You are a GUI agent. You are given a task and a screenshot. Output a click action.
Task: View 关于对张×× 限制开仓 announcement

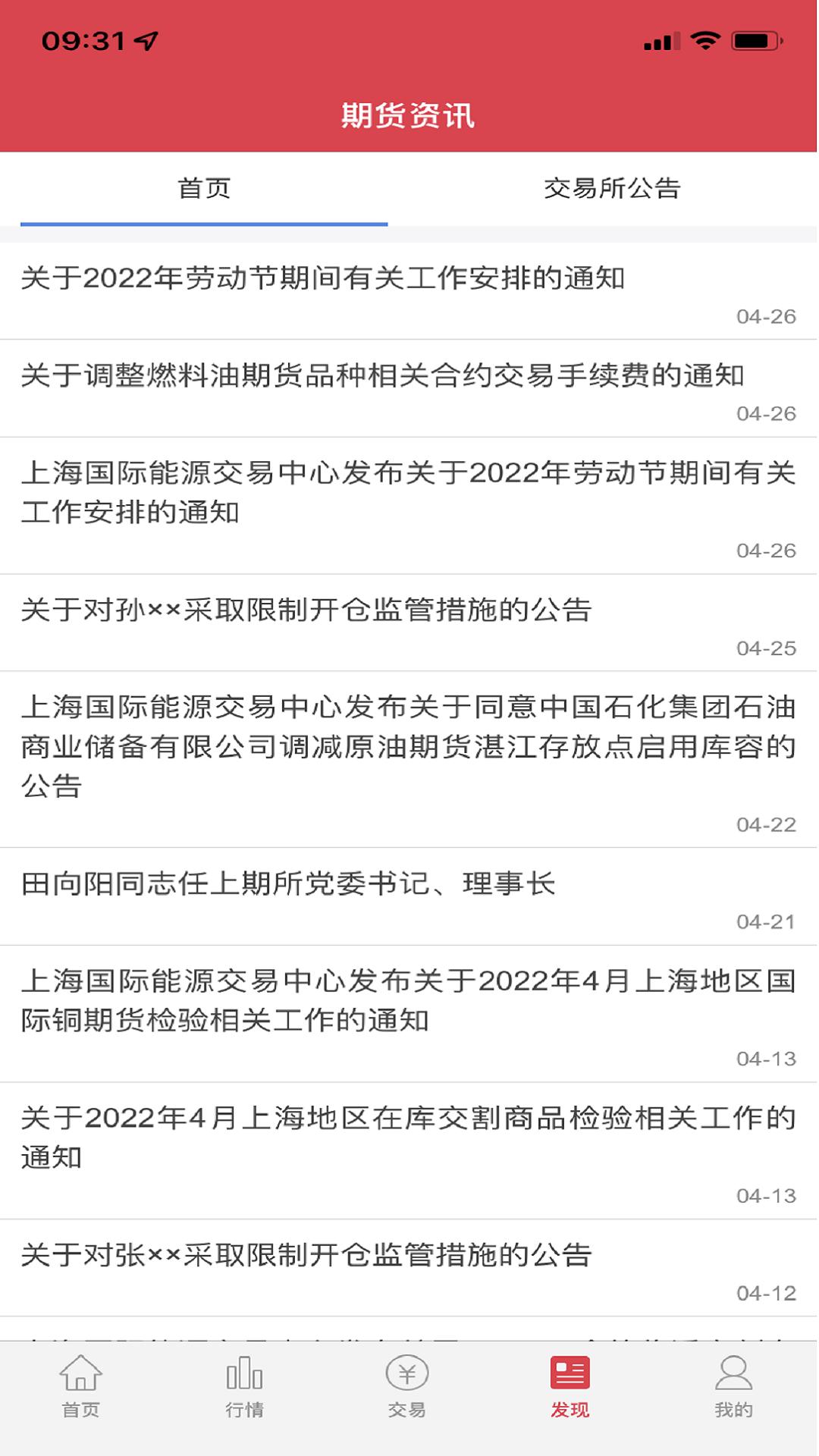coord(306,1255)
